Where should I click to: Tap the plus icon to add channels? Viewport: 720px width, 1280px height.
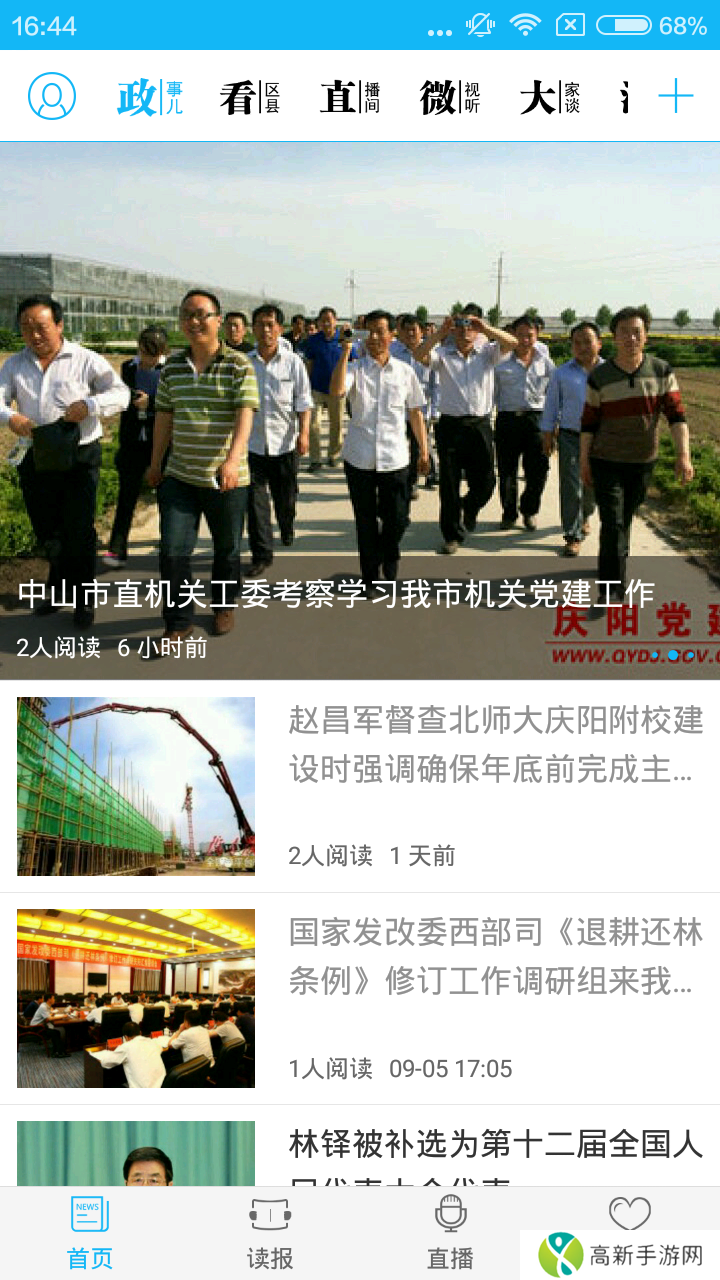tap(676, 95)
